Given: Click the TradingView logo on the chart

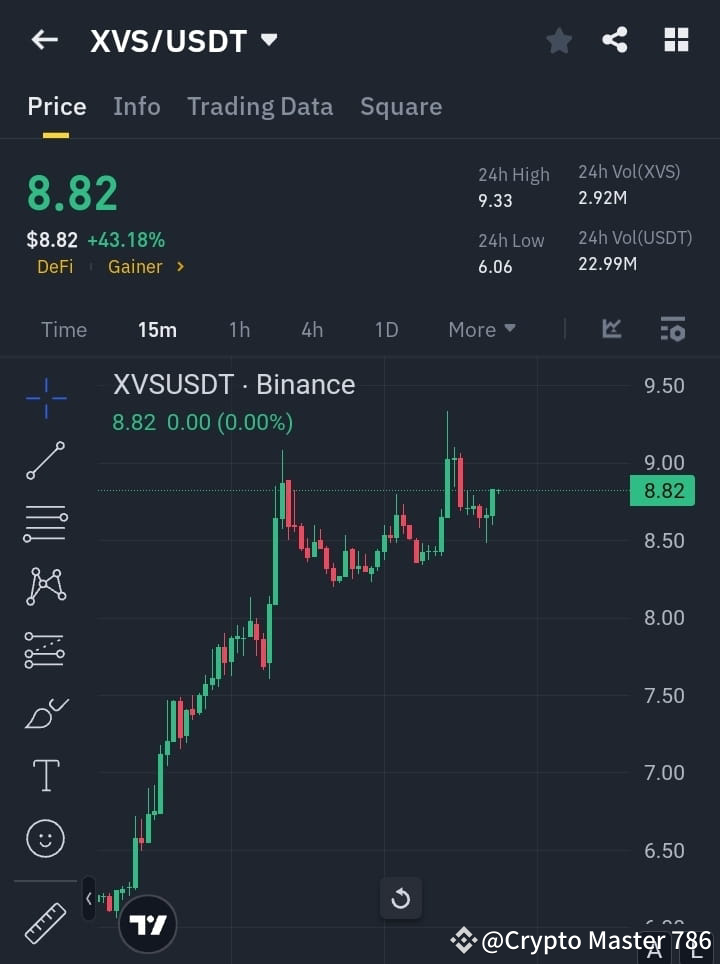Looking at the screenshot, I should coord(148,923).
